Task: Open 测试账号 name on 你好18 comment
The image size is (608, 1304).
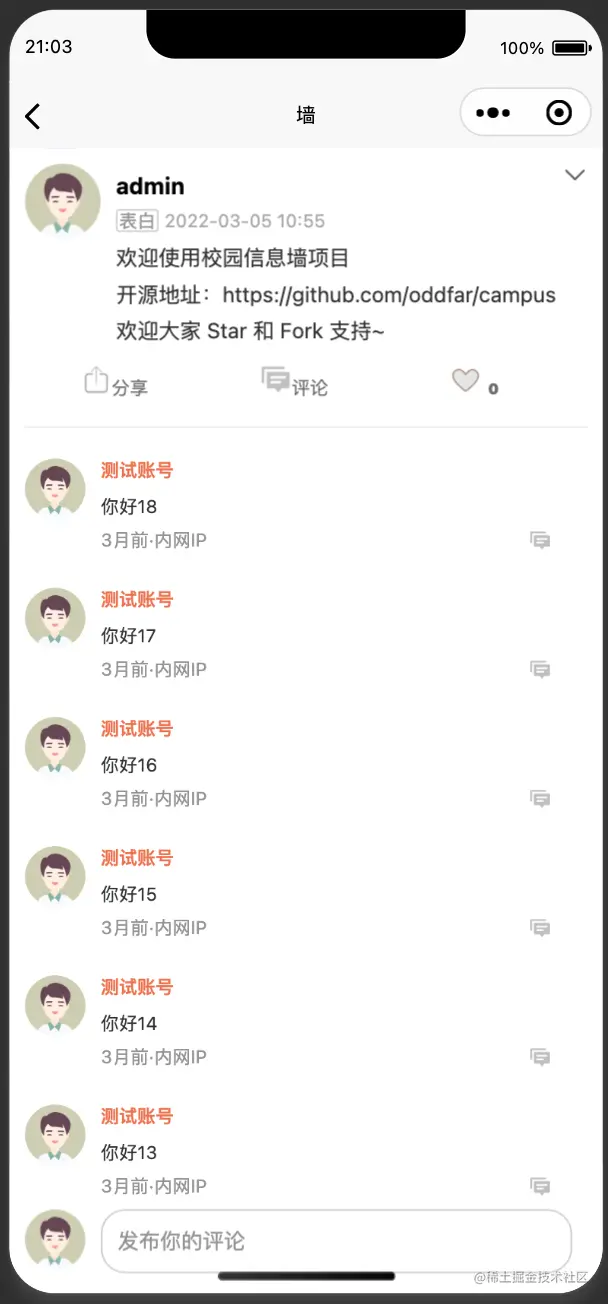Action: (137, 471)
